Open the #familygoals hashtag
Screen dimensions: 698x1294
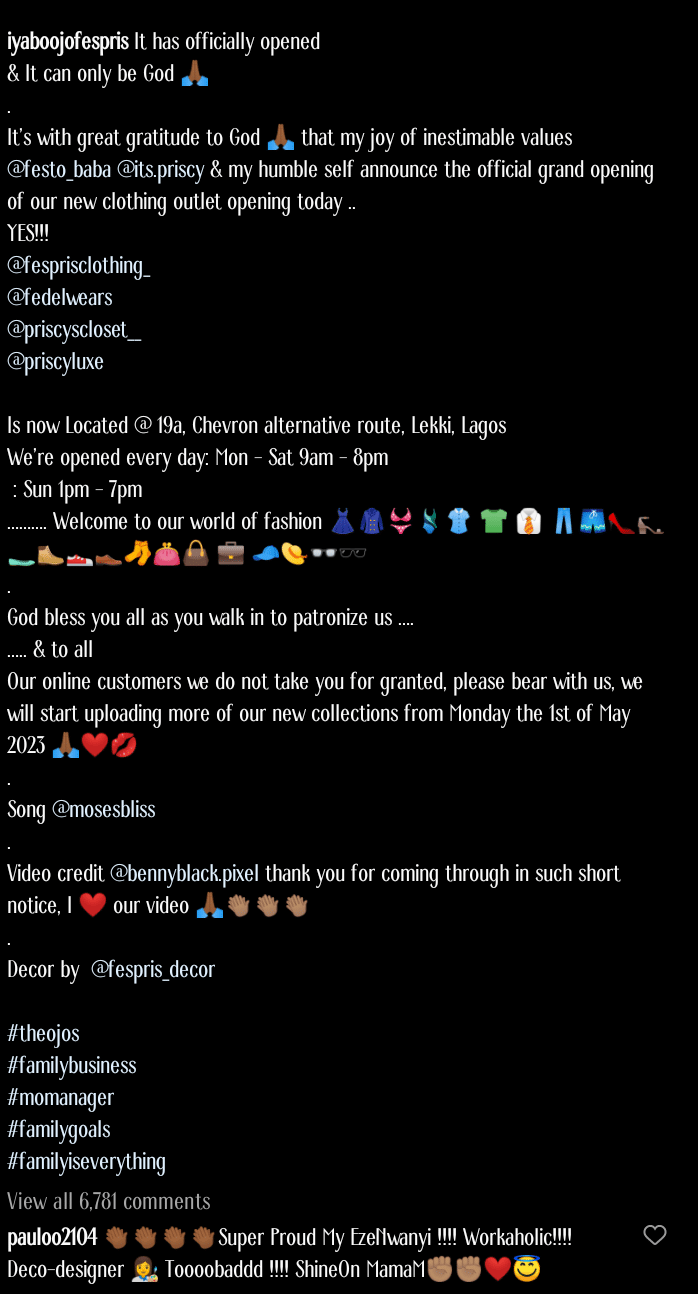(58, 1130)
